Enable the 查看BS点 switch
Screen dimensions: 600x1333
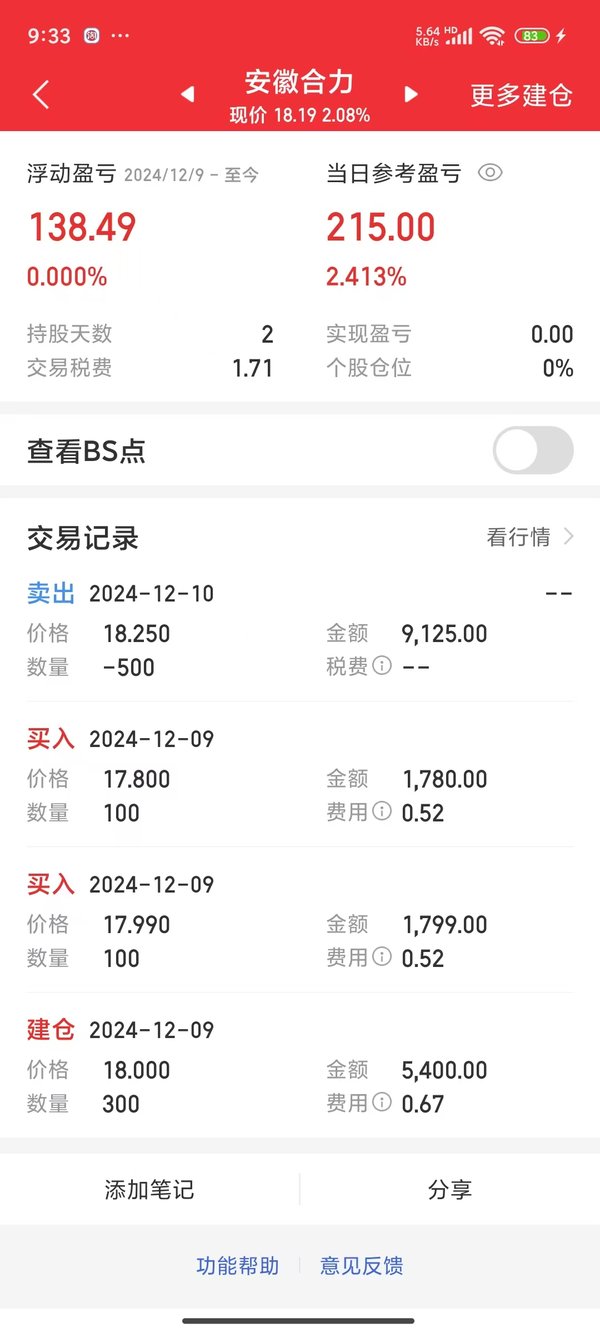[533, 450]
